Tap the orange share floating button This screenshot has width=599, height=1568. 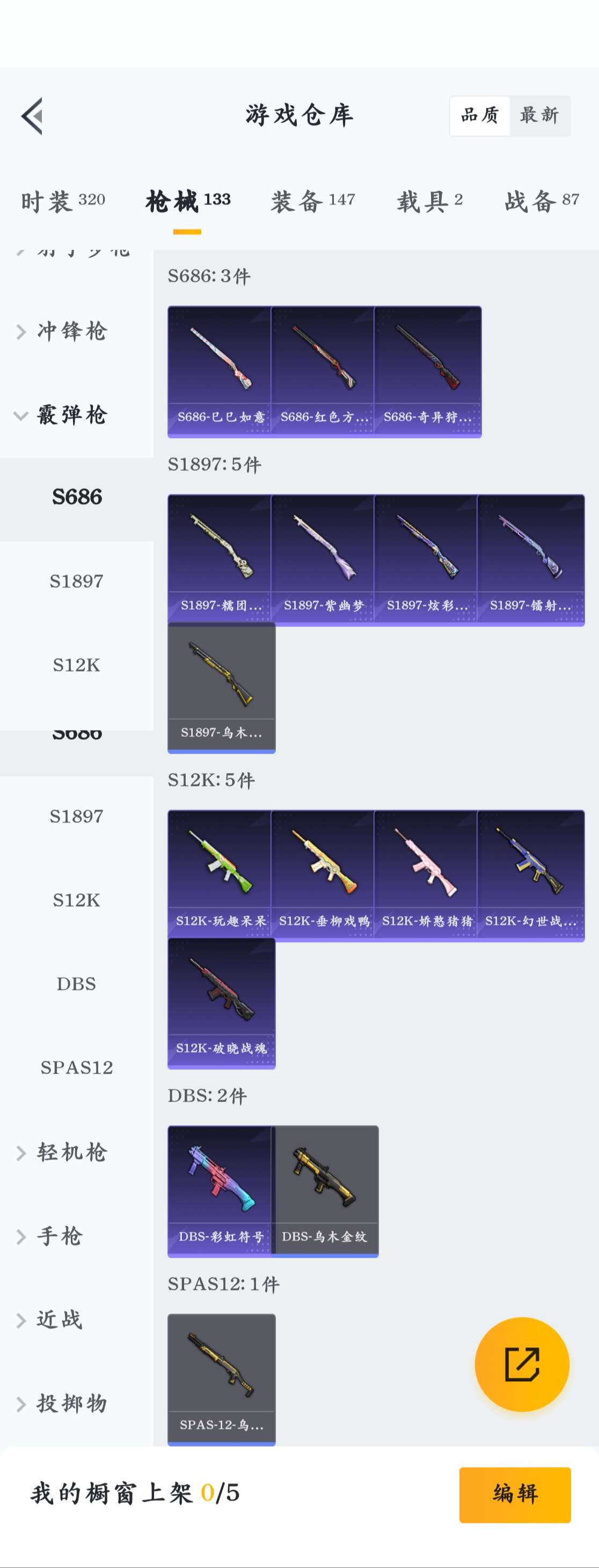pyautogui.click(x=522, y=1364)
